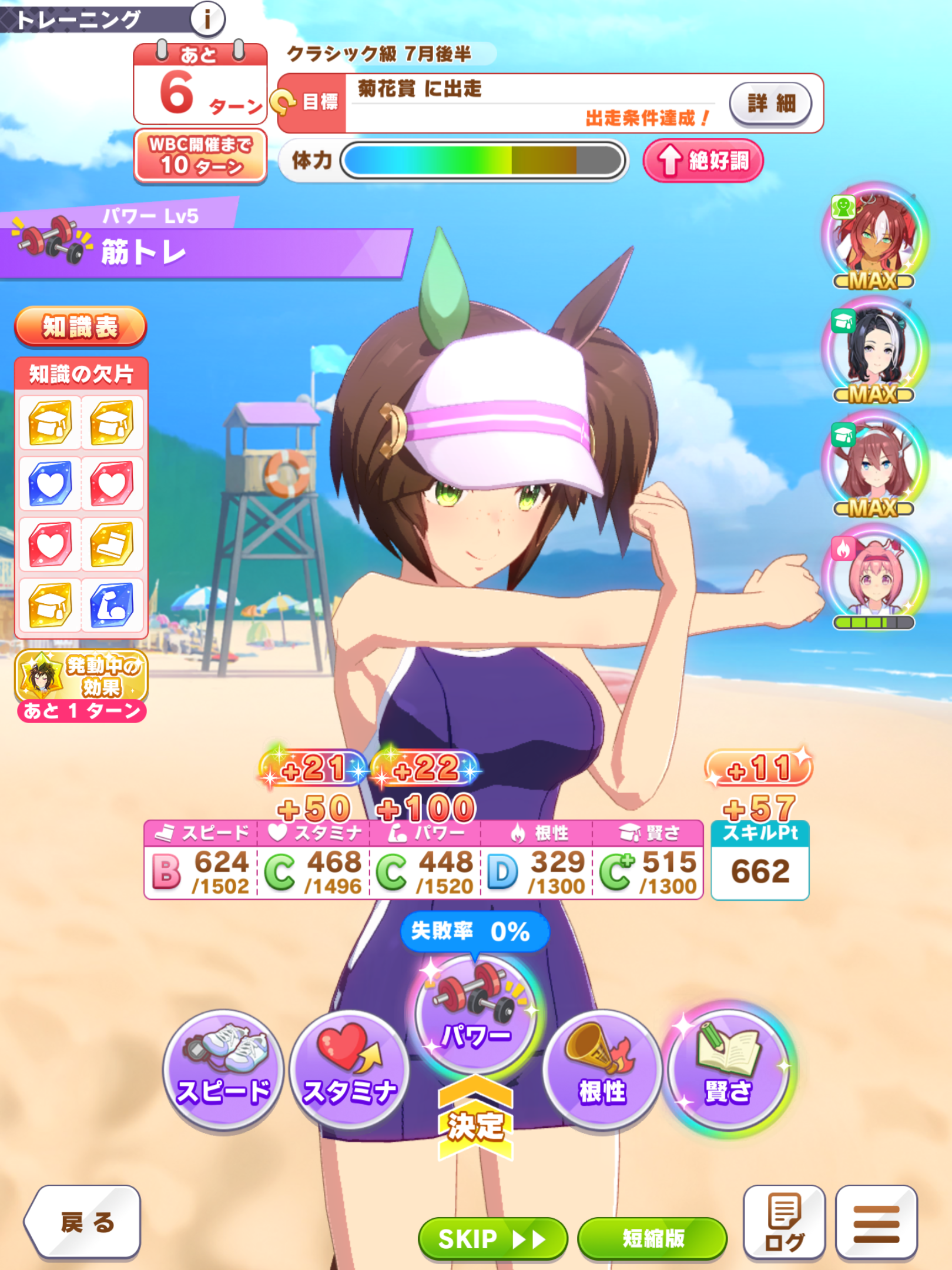This screenshot has height=1270, width=952.
Task: Open the 知識表 knowledge table
Action: [81, 327]
